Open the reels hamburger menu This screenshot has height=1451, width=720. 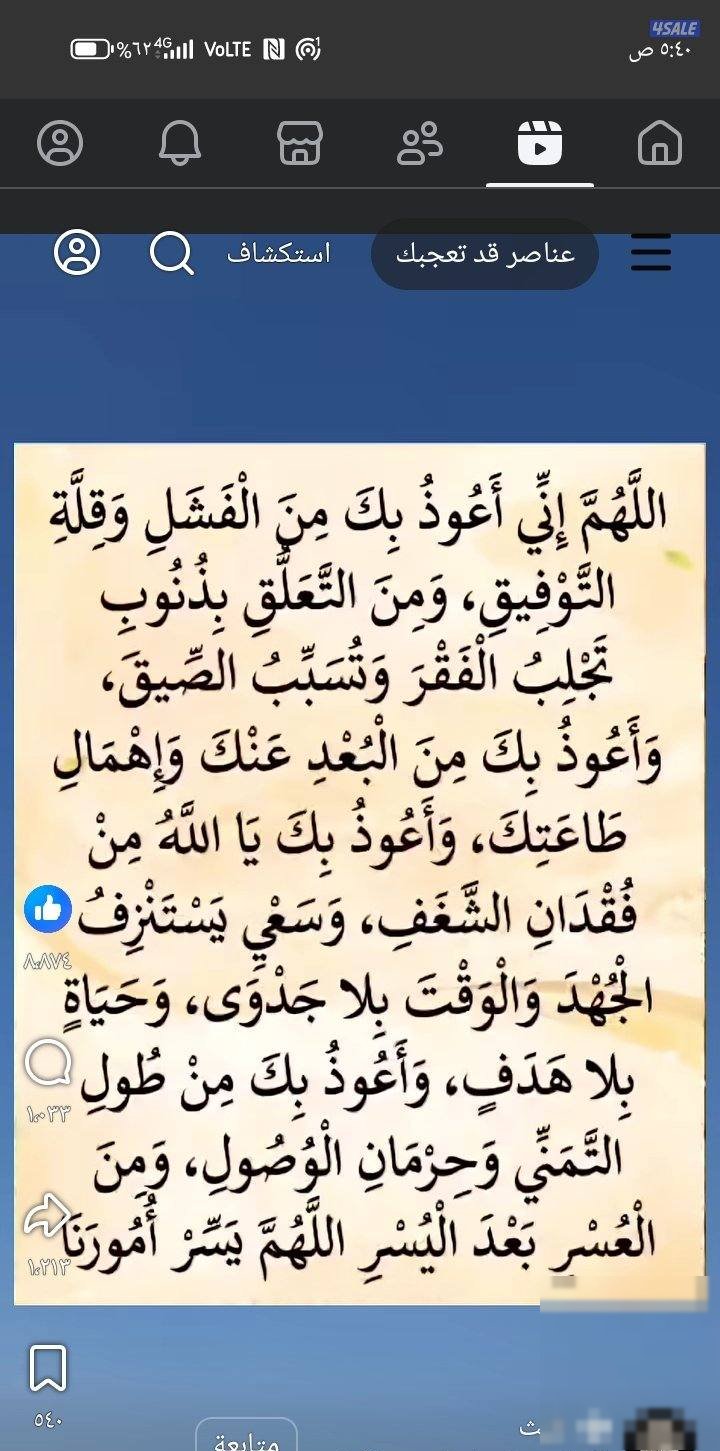651,254
